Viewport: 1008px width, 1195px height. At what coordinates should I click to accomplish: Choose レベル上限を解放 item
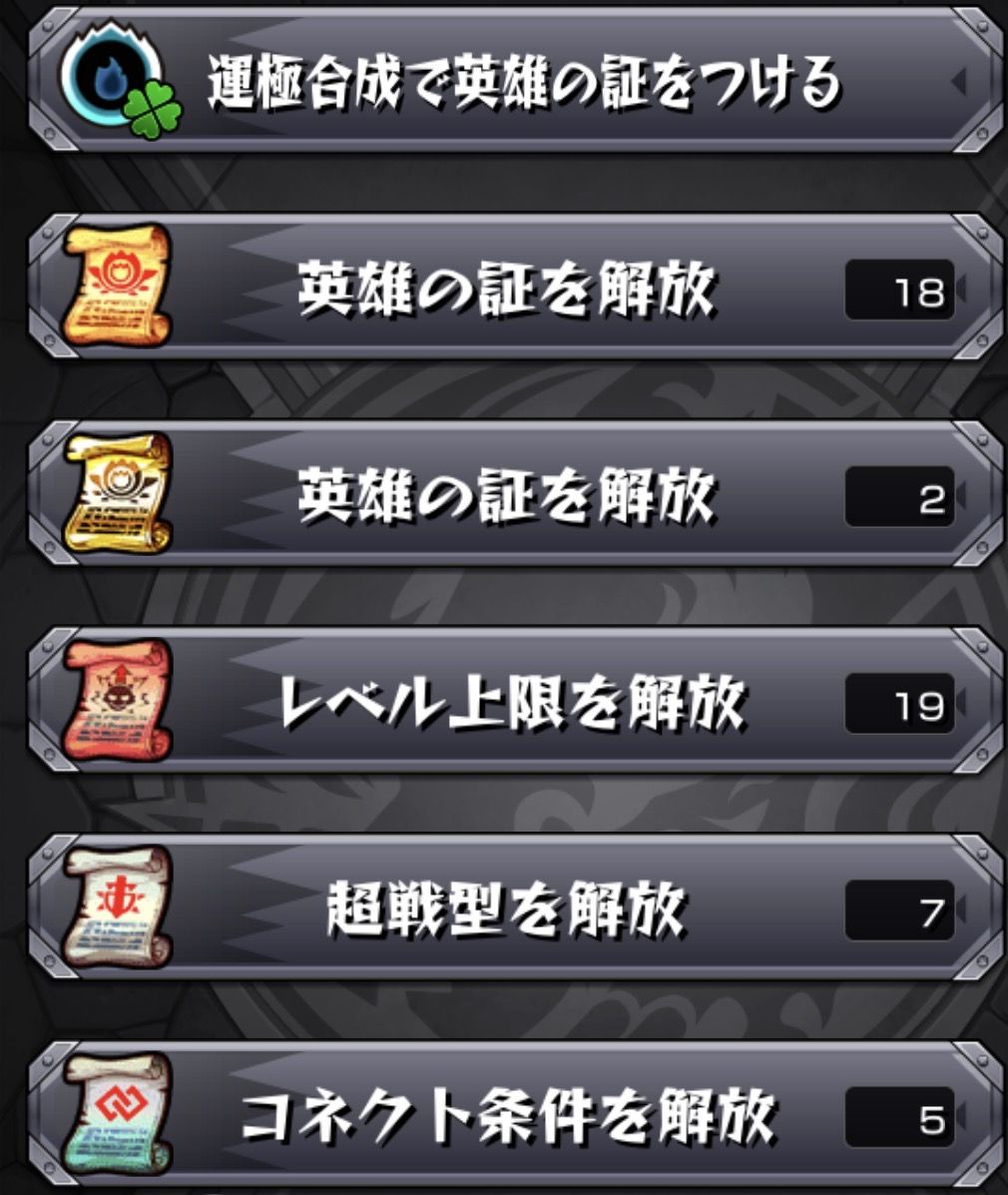click(511, 703)
